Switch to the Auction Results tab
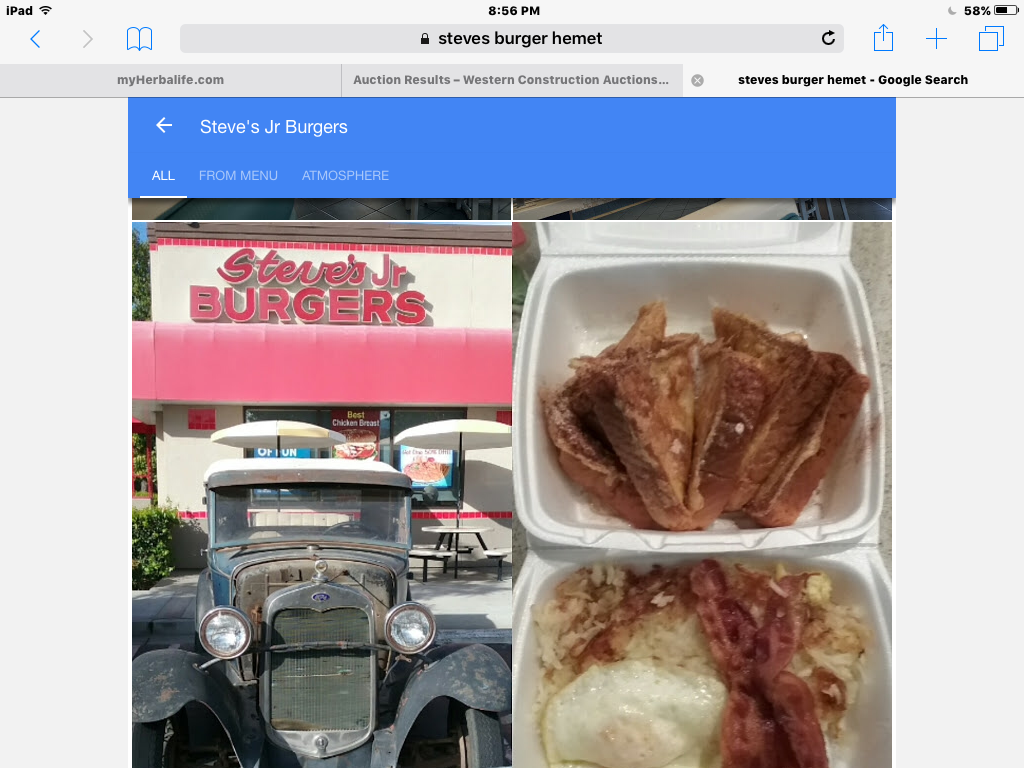 (511, 80)
